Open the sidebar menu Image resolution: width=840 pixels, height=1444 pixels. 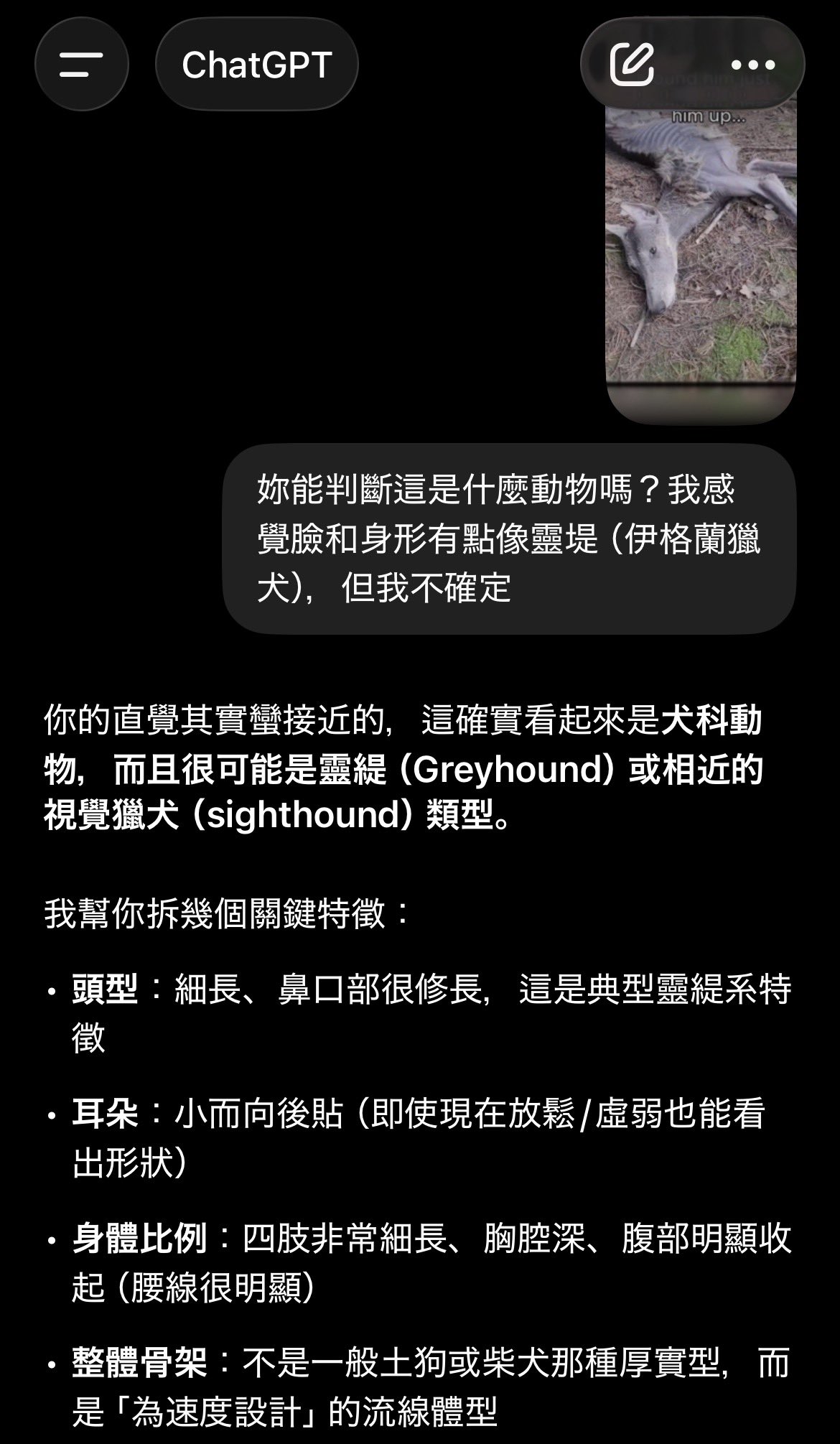[81, 65]
